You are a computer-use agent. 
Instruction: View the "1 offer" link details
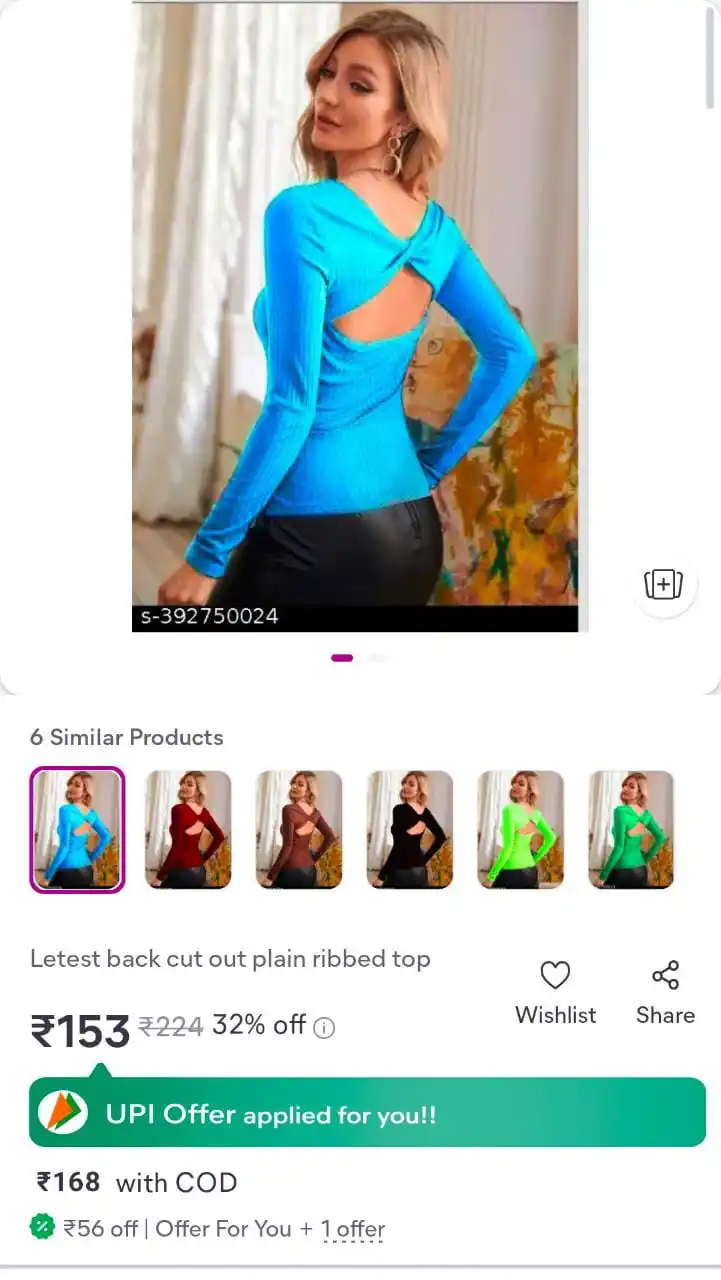pos(353,1229)
